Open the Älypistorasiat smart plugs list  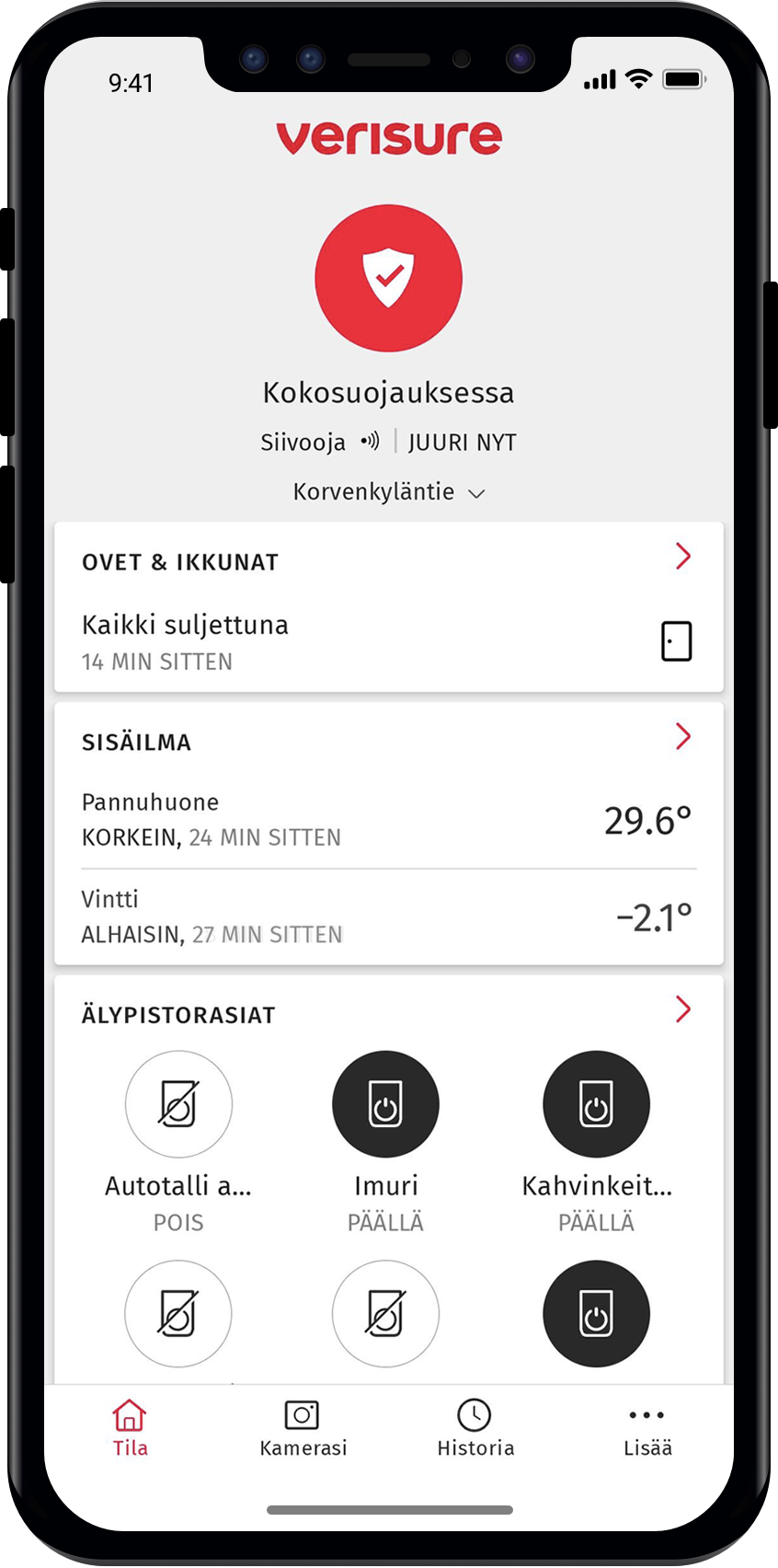pos(682,1010)
